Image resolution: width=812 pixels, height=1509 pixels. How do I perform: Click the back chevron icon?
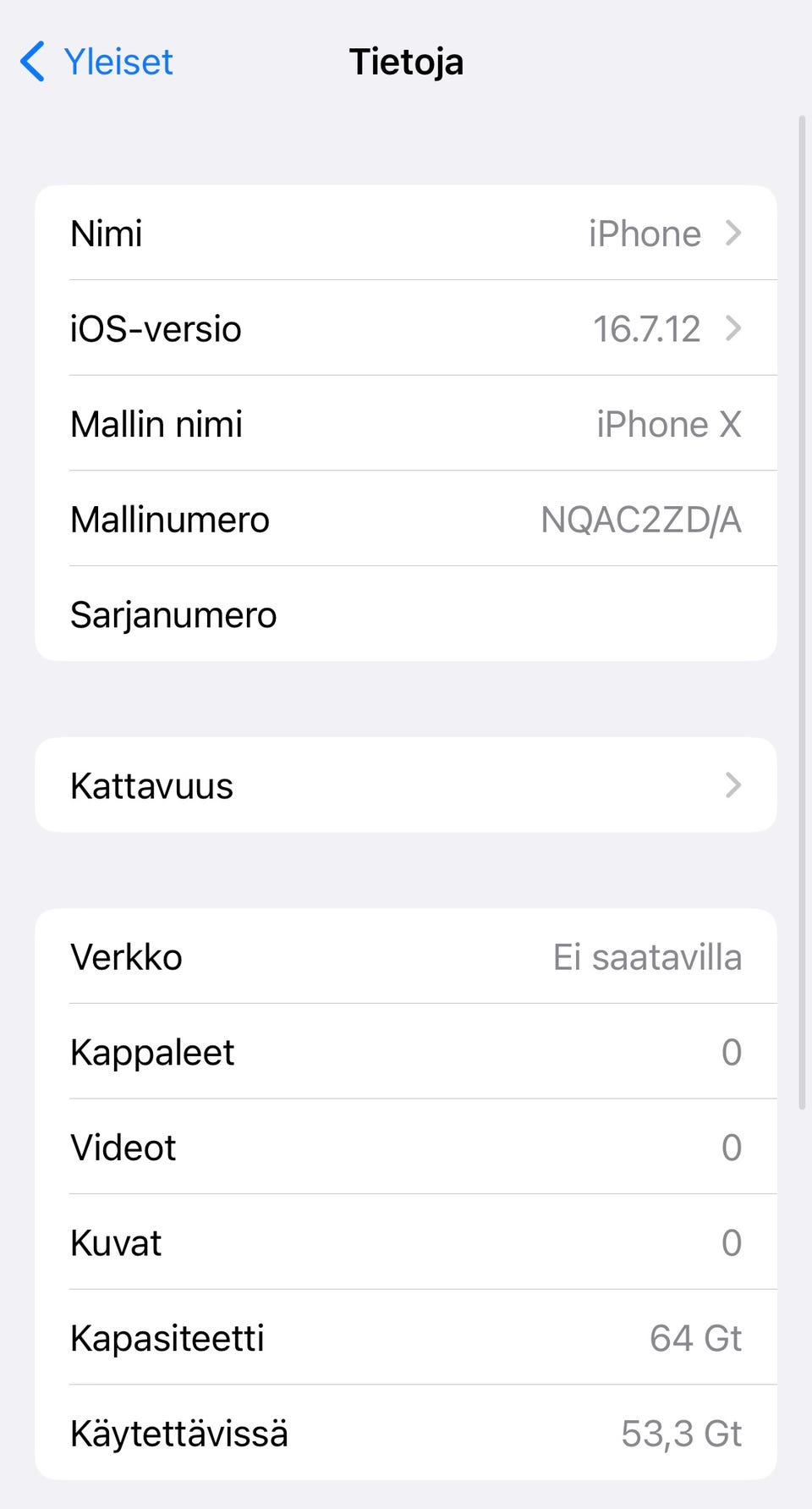pyautogui.click(x=31, y=61)
